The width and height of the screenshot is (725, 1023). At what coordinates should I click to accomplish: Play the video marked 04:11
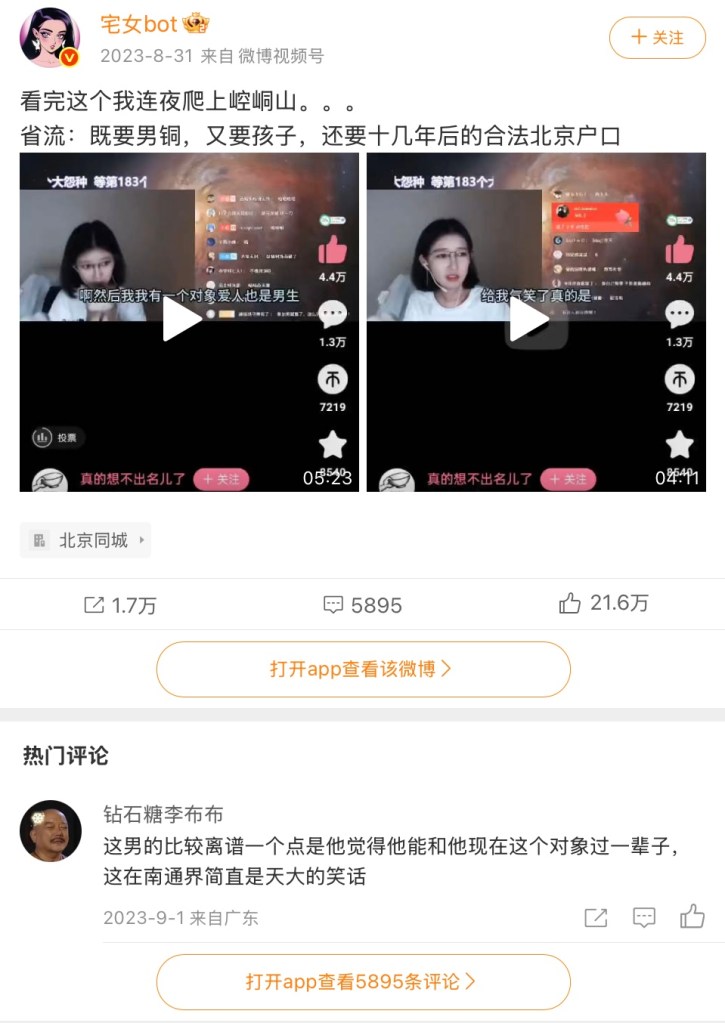tap(536, 322)
